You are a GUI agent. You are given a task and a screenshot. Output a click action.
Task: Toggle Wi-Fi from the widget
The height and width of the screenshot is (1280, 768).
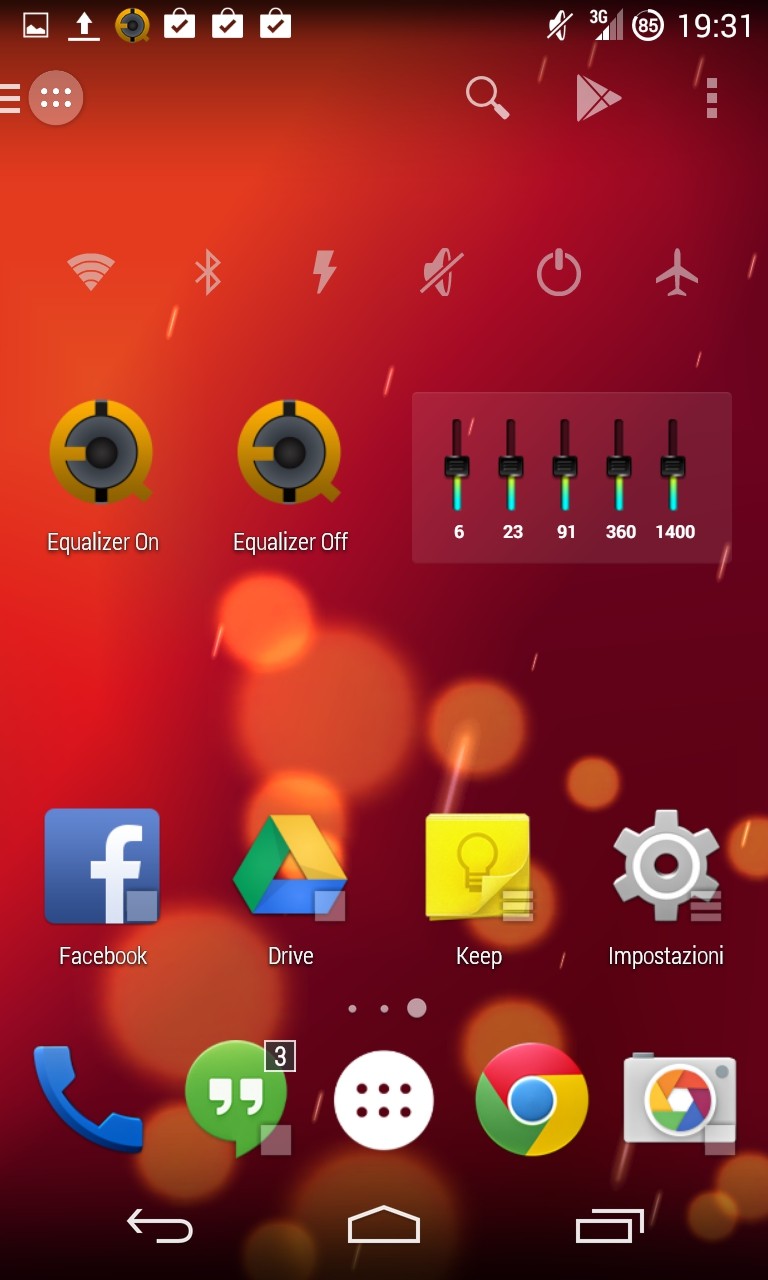tap(91, 271)
